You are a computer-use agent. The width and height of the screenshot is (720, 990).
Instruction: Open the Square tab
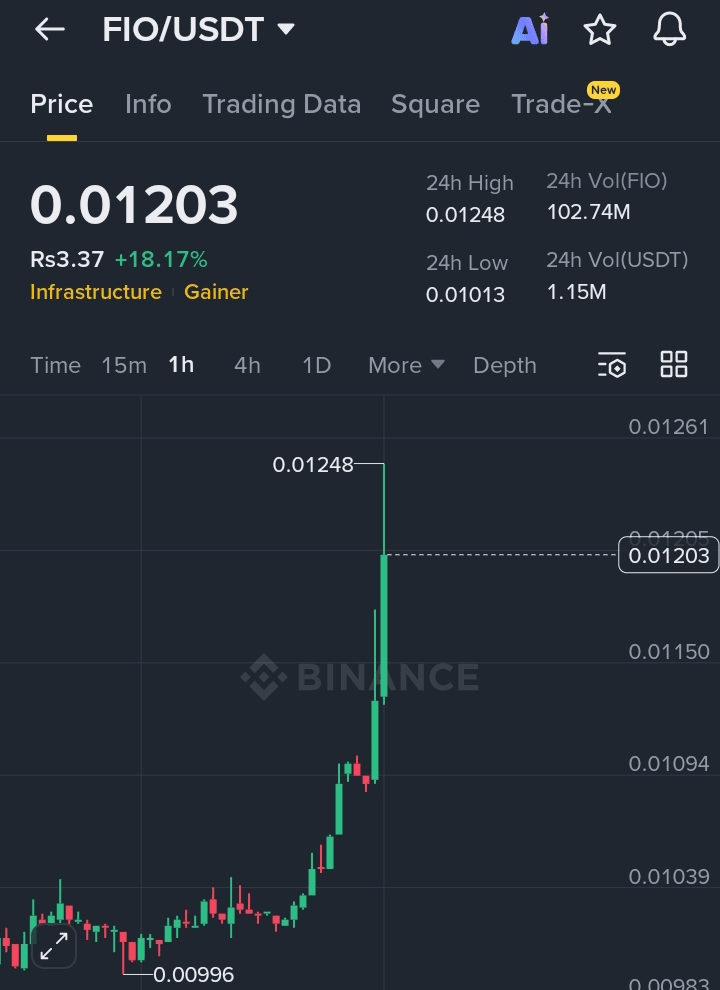coord(435,104)
